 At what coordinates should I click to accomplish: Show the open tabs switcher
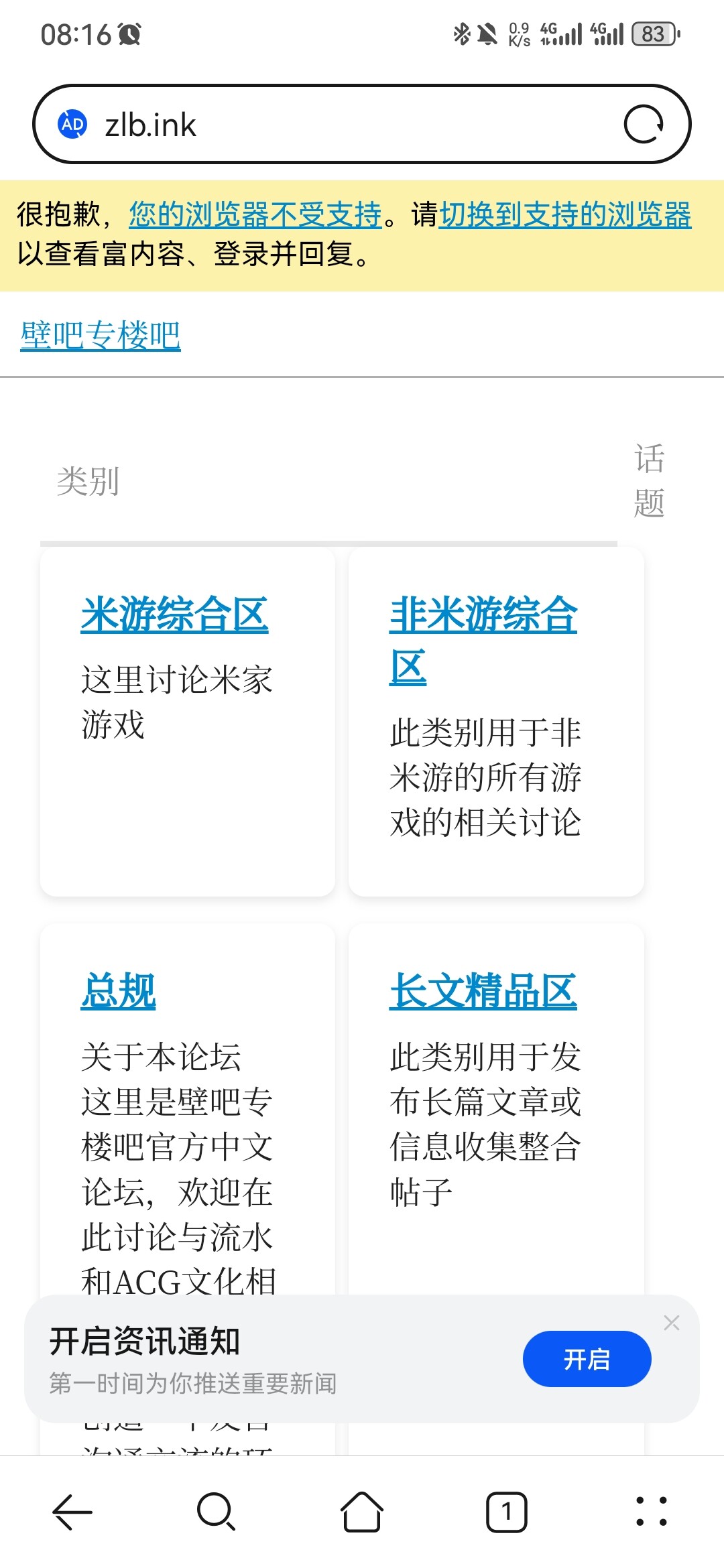507,1512
